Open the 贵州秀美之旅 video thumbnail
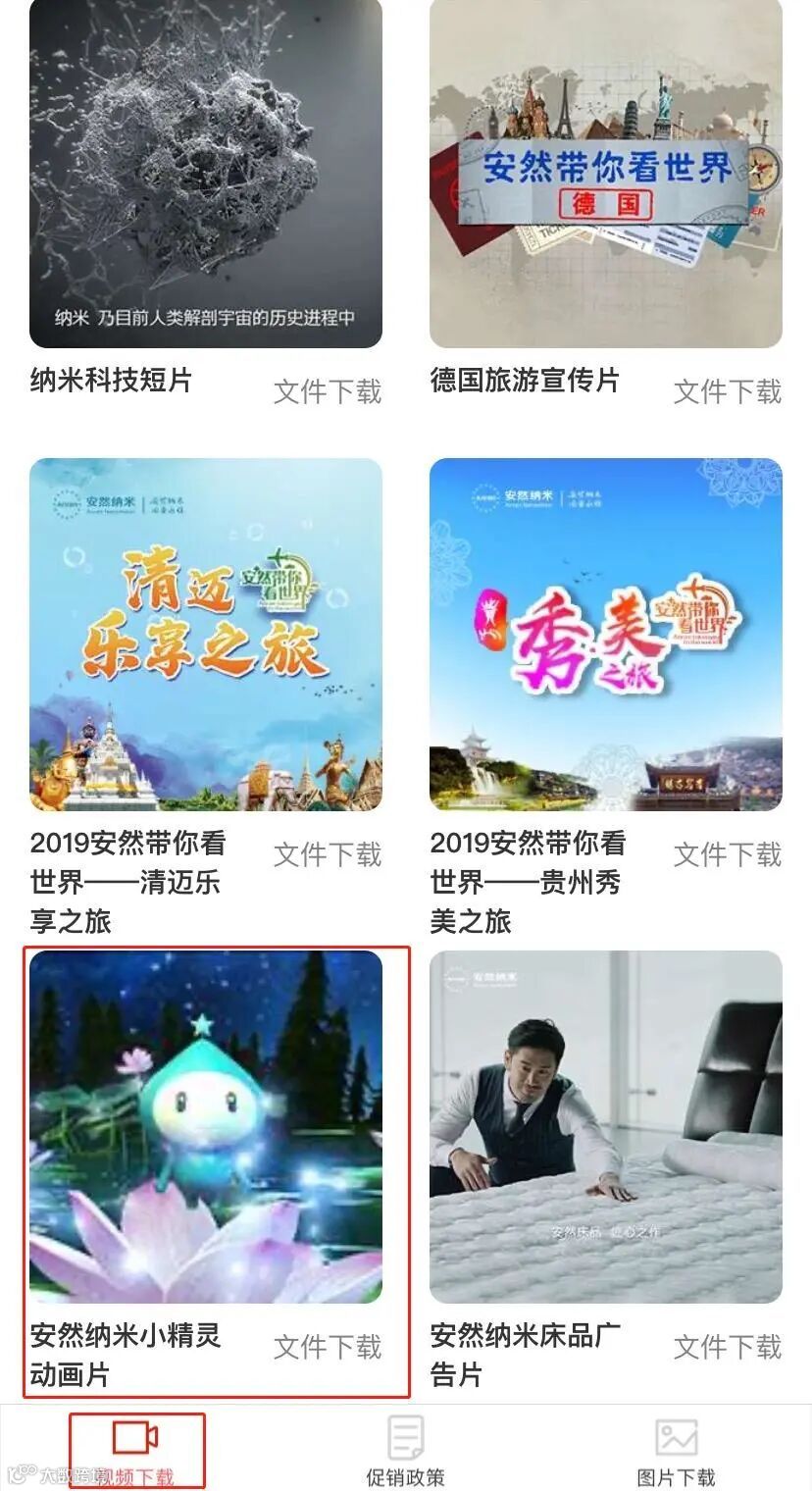This screenshot has height=1491, width=812. coord(606,634)
